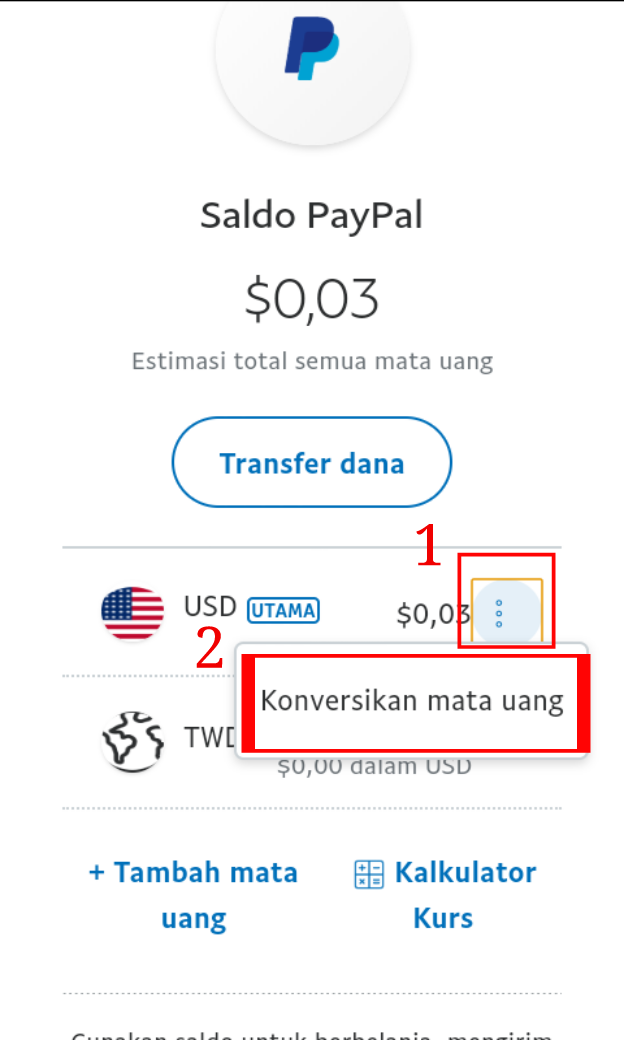Select Konversikan mata uang

(x=412, y=701)
